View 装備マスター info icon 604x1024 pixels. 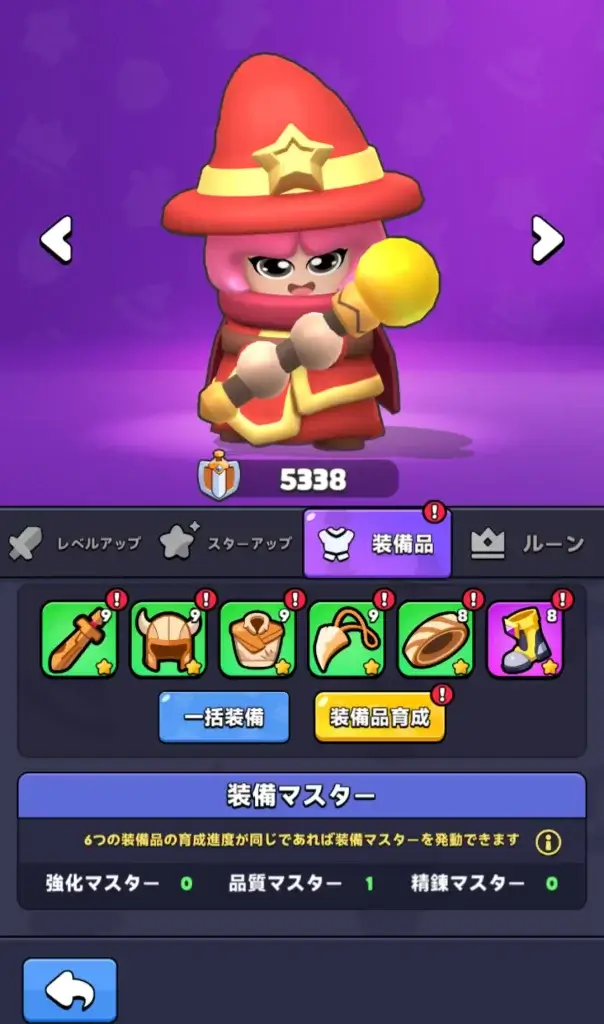(548, 842)
